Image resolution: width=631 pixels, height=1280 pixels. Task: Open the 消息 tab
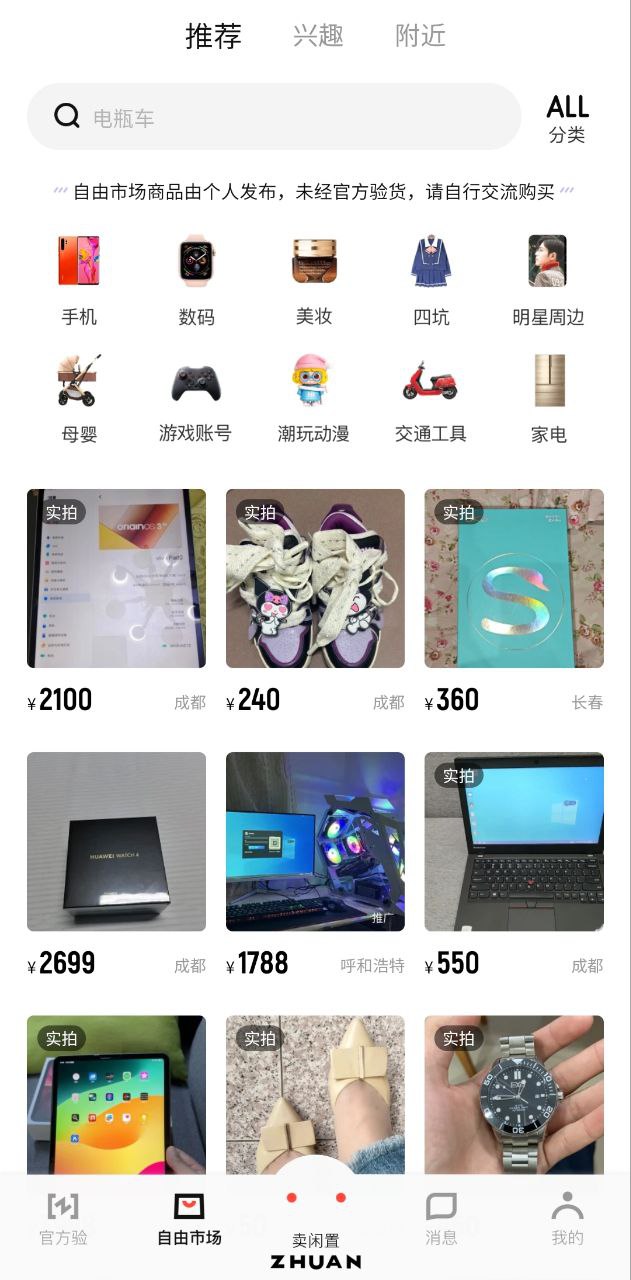point(441,1218)
